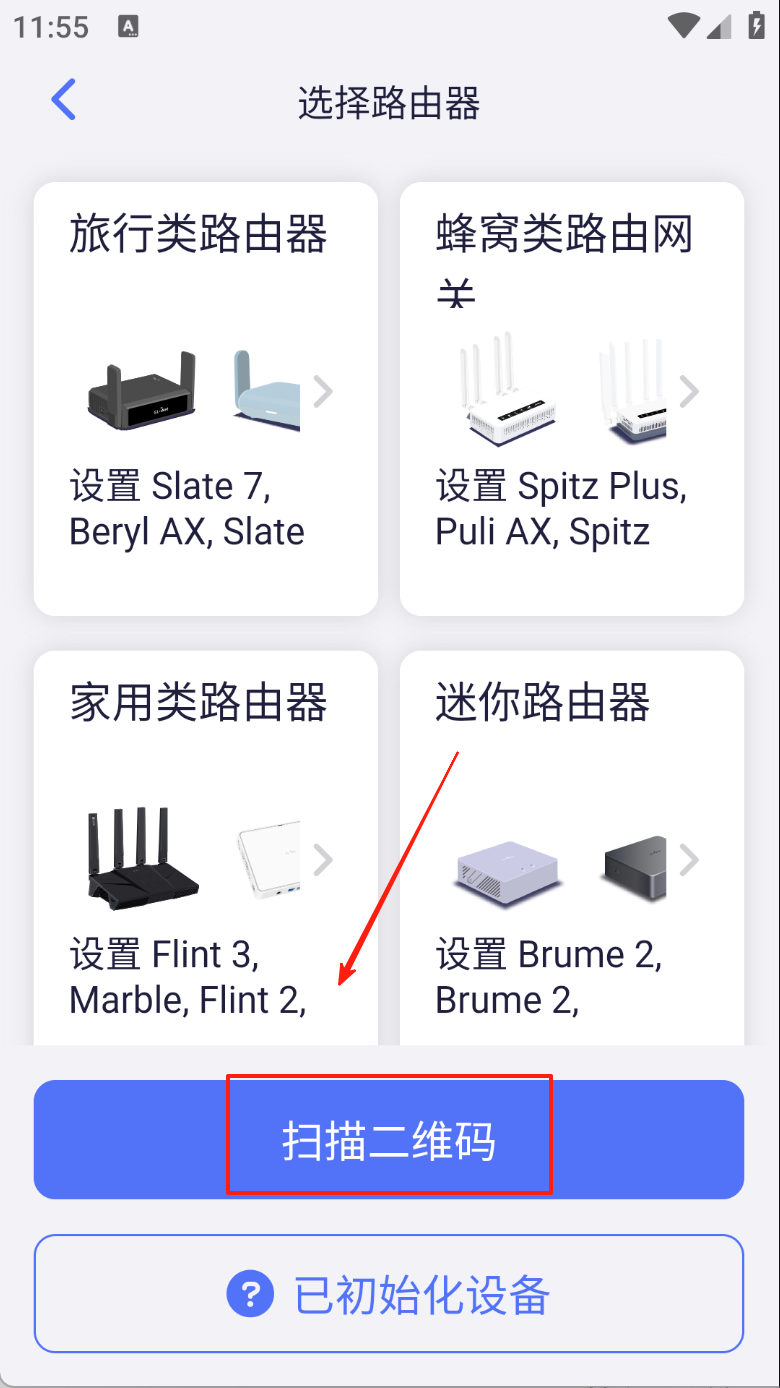Go back using the top arrow
The image size is (780, 1388).
tap(64, 100)
